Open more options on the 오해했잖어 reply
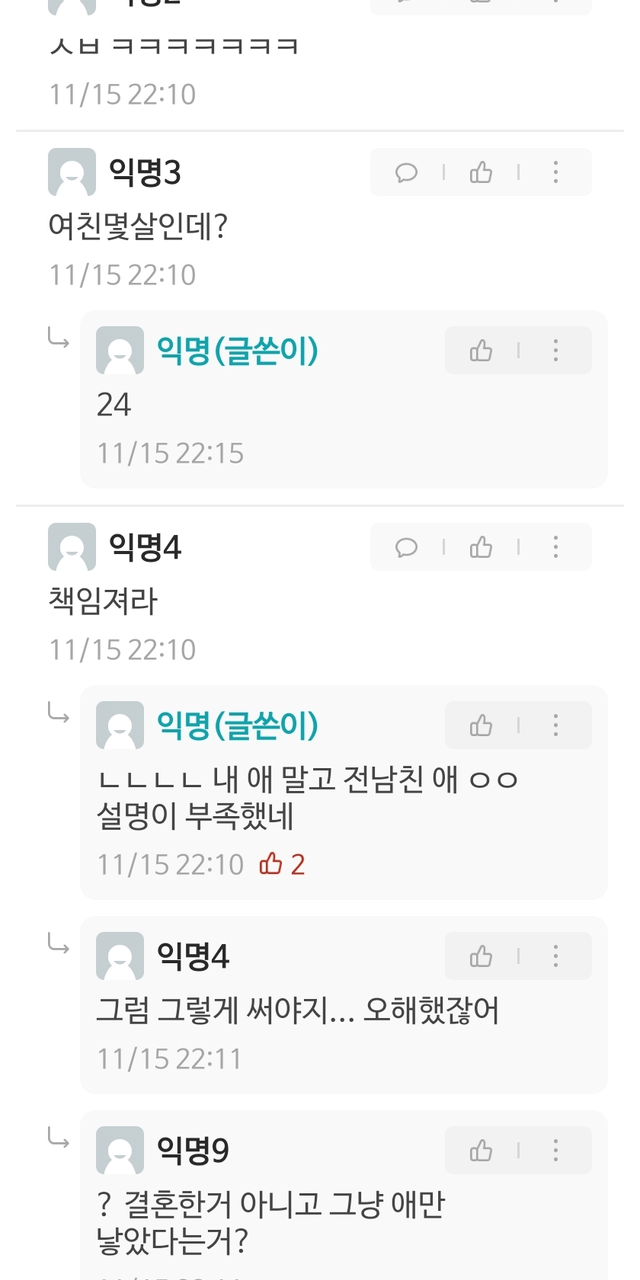The image size is (640, 1280). 555,957
